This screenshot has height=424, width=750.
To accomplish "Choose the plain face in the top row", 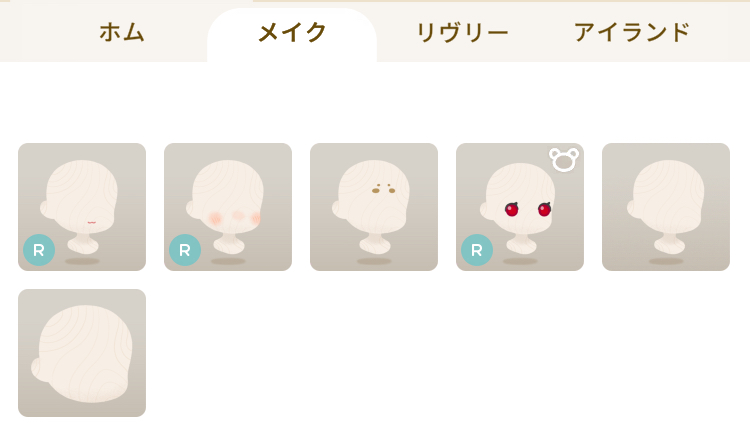I will click(666, 207).
